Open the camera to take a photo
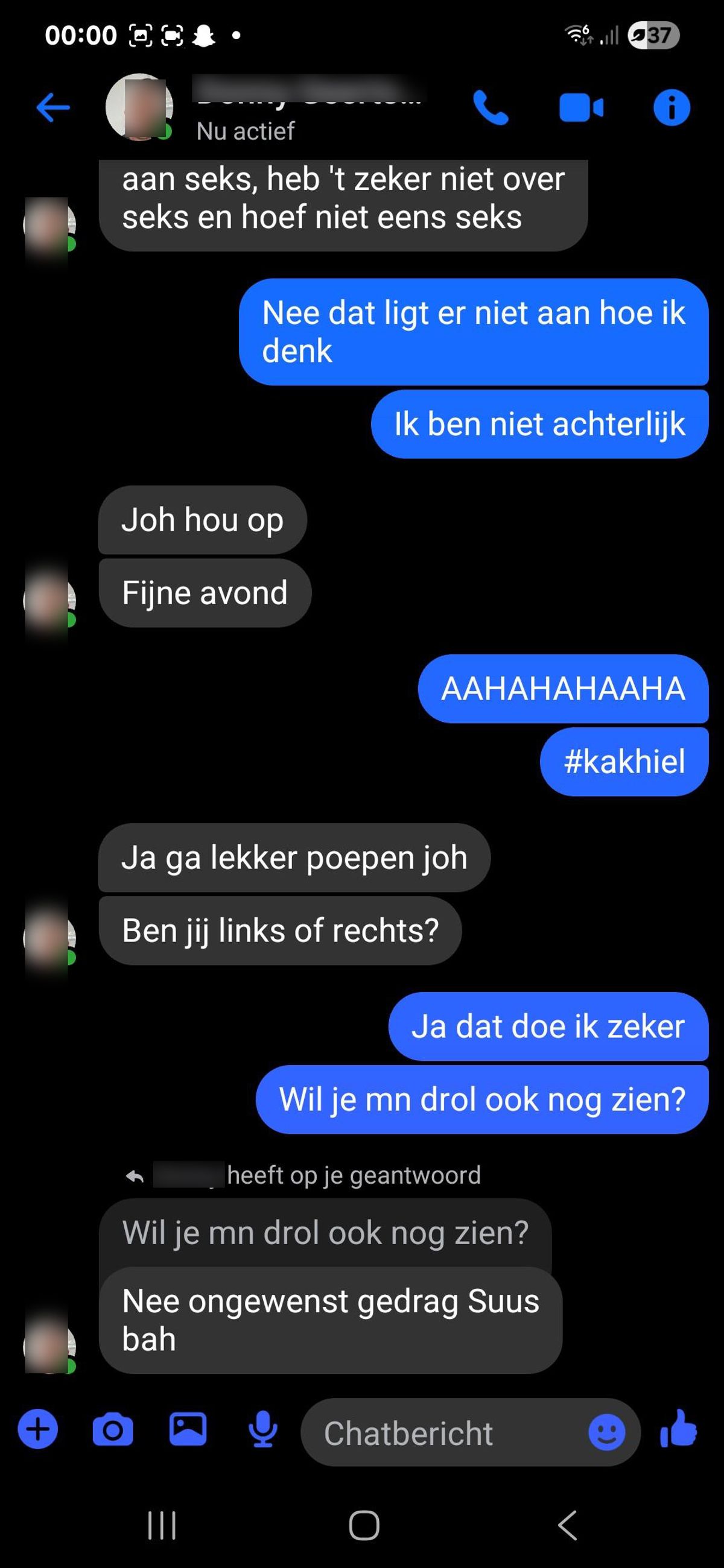724x1568 pixels. click(113, 1430)
